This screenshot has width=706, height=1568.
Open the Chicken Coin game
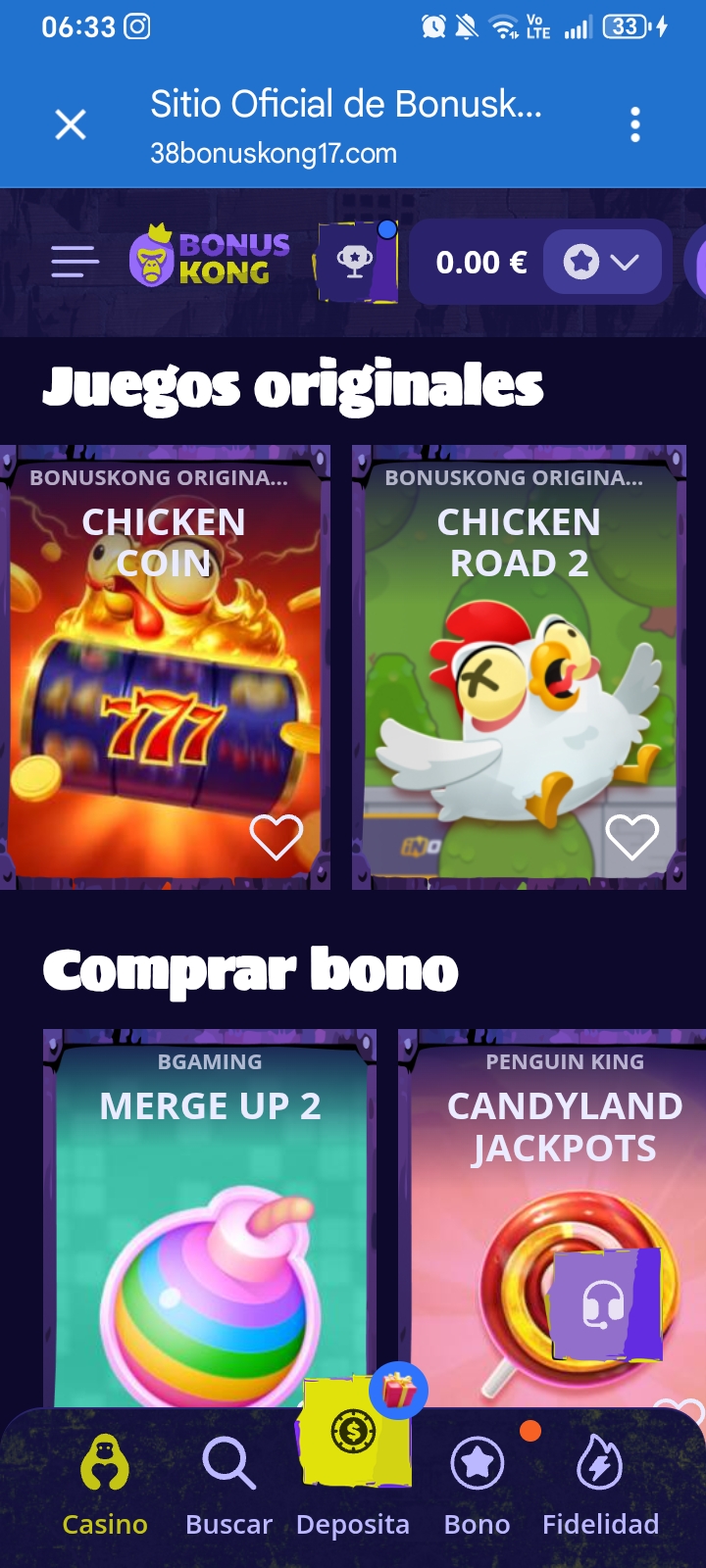[165, 666]
